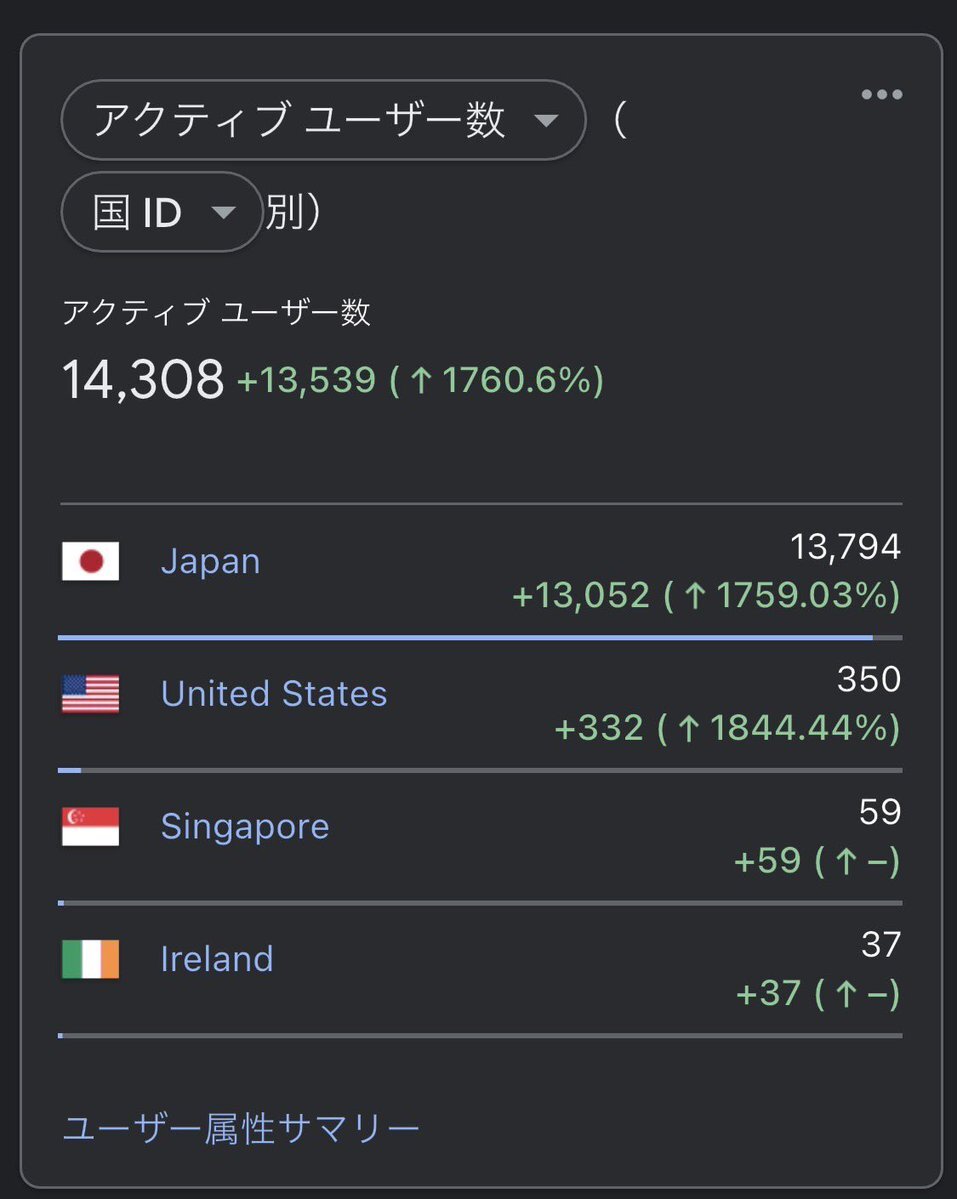Open the card's three-dot overflow menu

881,95
